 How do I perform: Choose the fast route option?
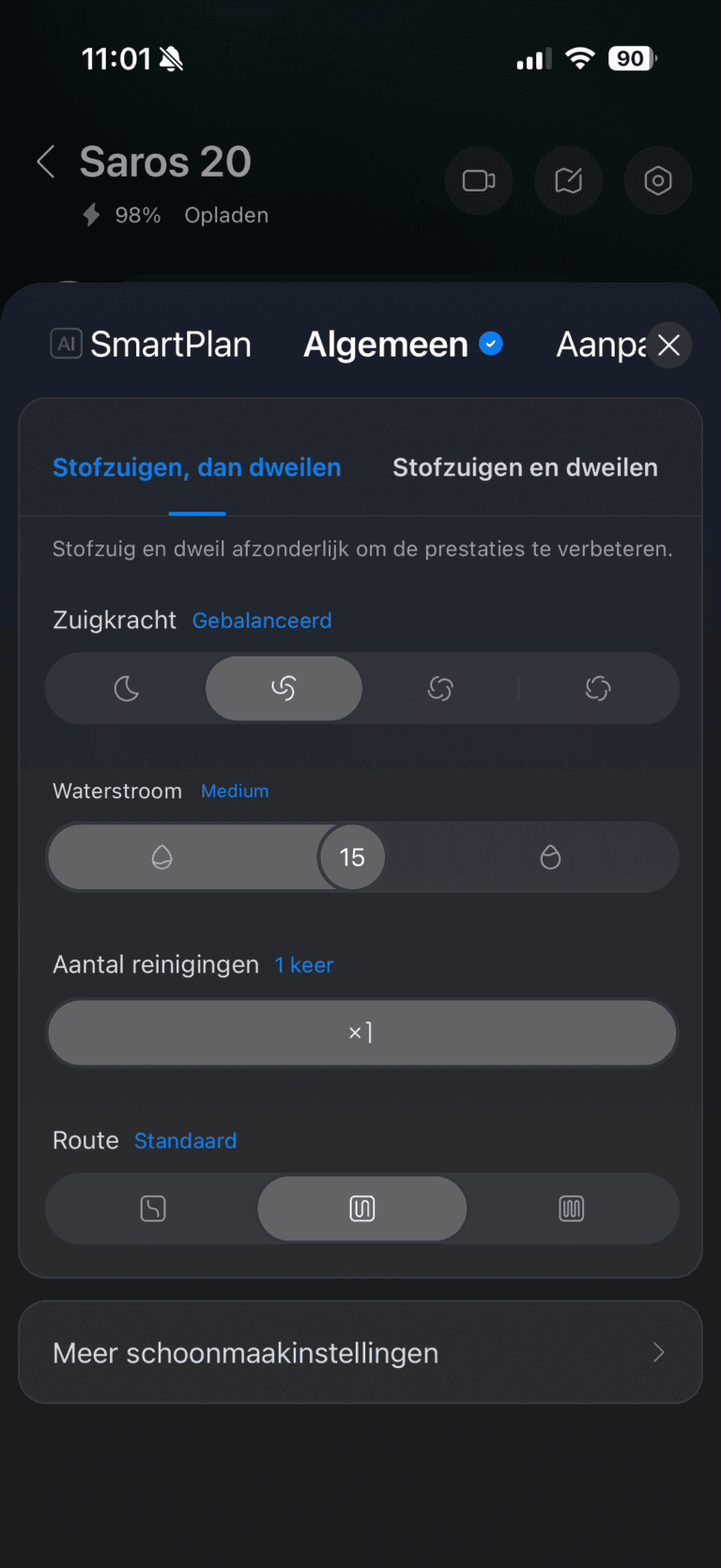[153, 1208]
